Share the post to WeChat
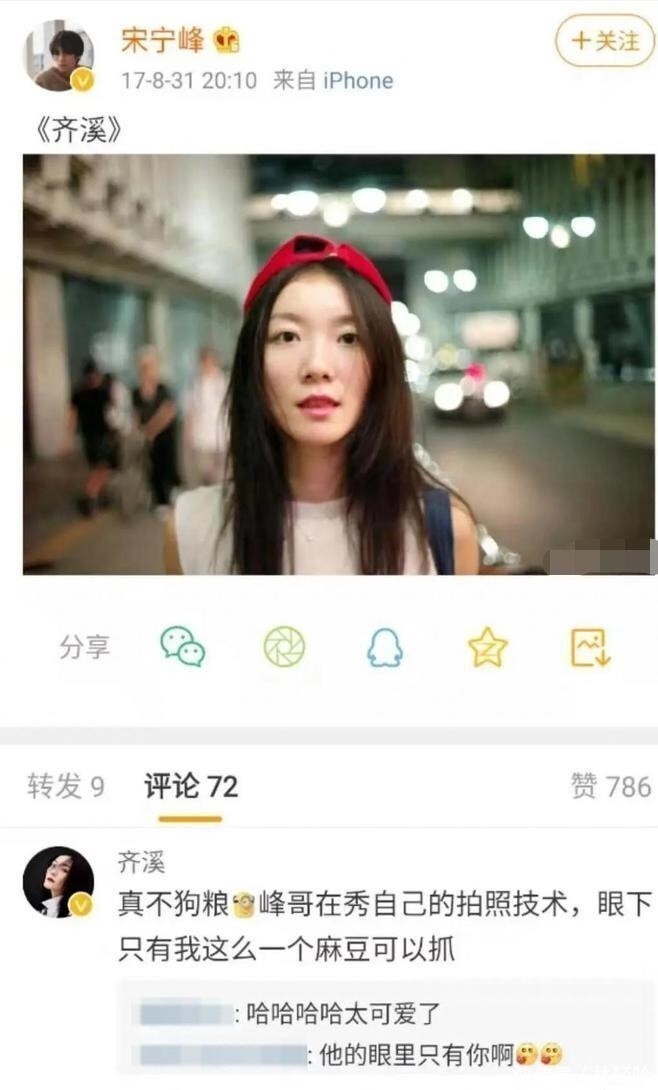The width and height of the screenshot is (658, 1090). pyautogui.click(x=183, y=647)
